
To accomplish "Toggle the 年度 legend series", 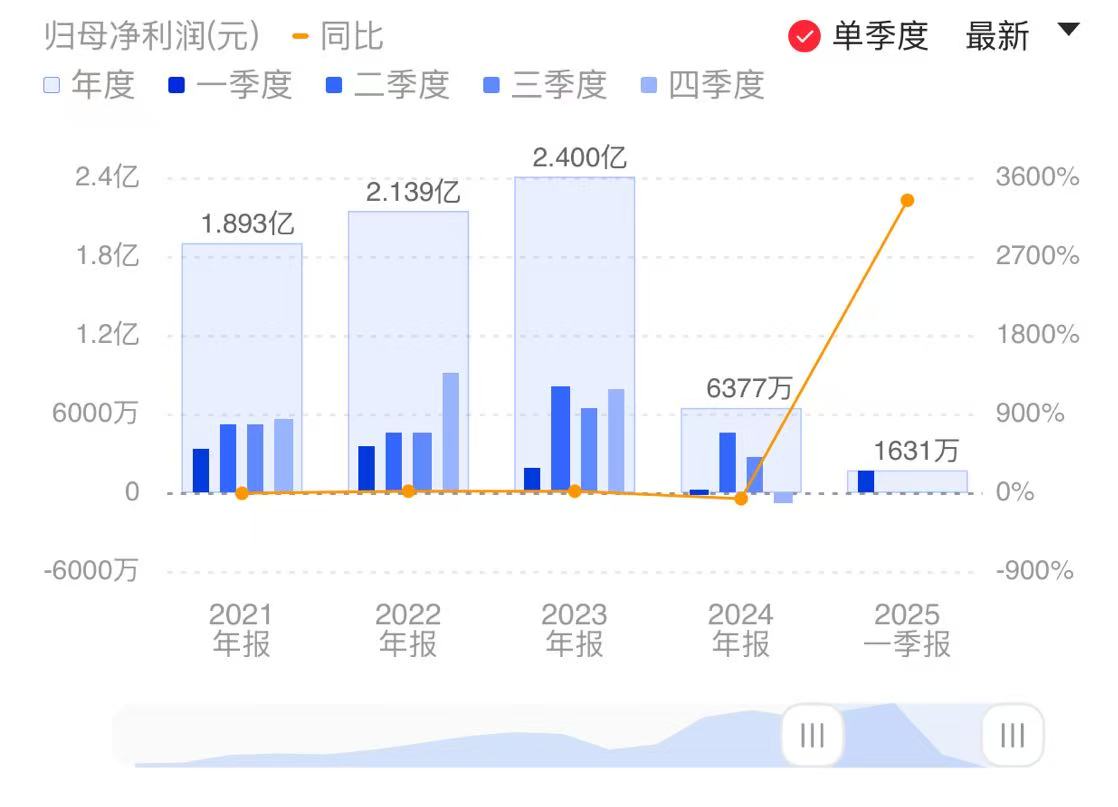I will point(89,85).
